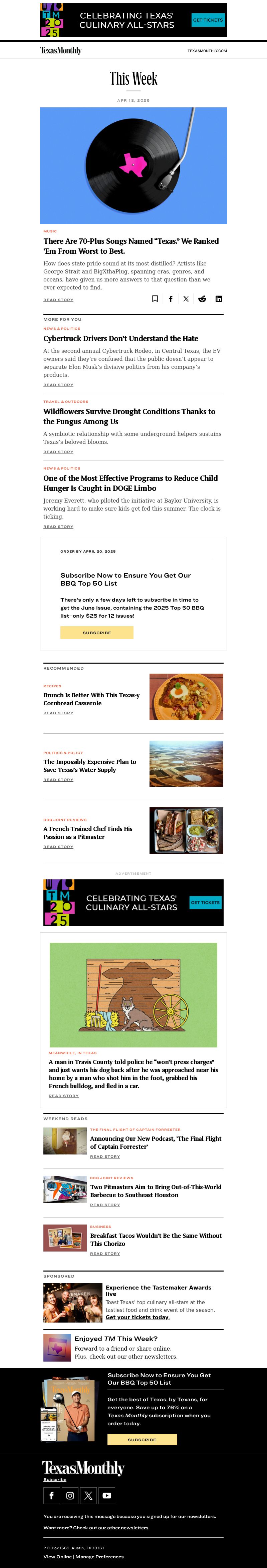Open Manage Preferences
The image size is (267, 1568).
[99, 1556]
